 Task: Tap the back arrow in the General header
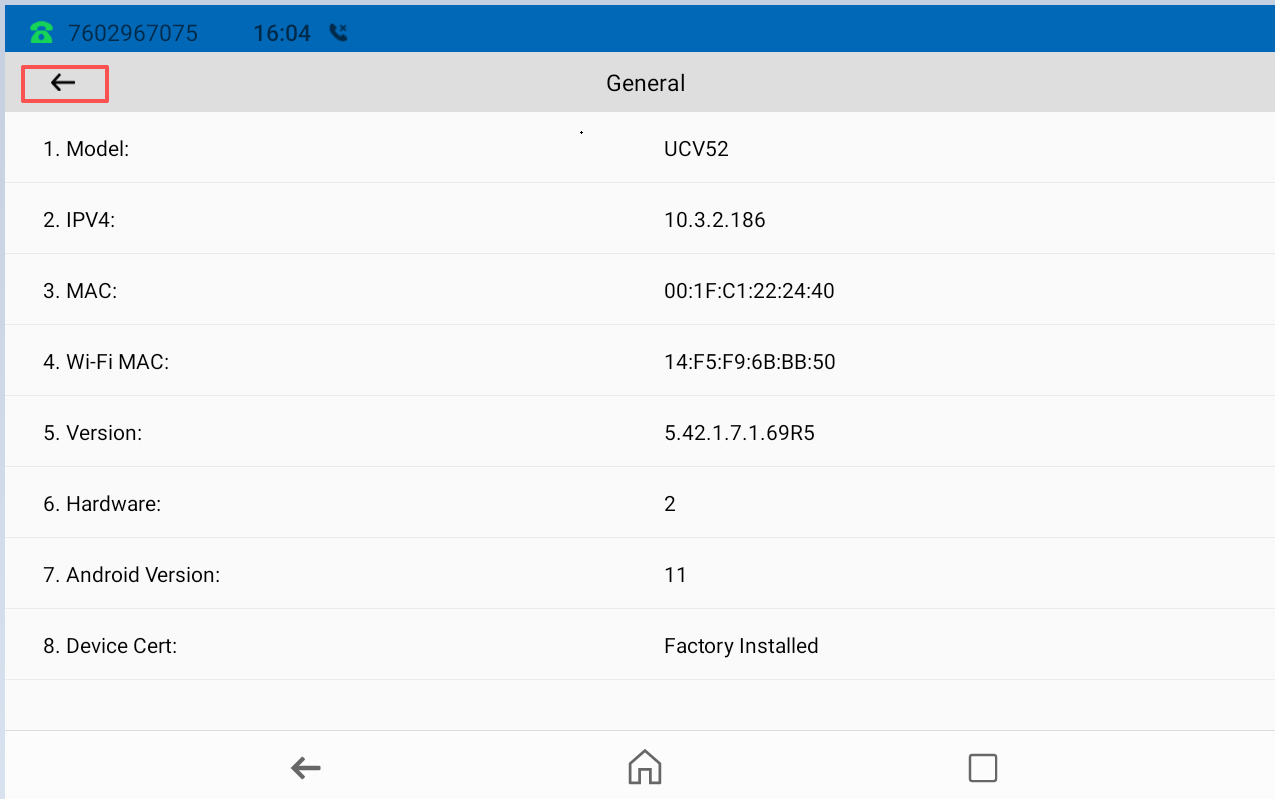[x=64, y=83]
